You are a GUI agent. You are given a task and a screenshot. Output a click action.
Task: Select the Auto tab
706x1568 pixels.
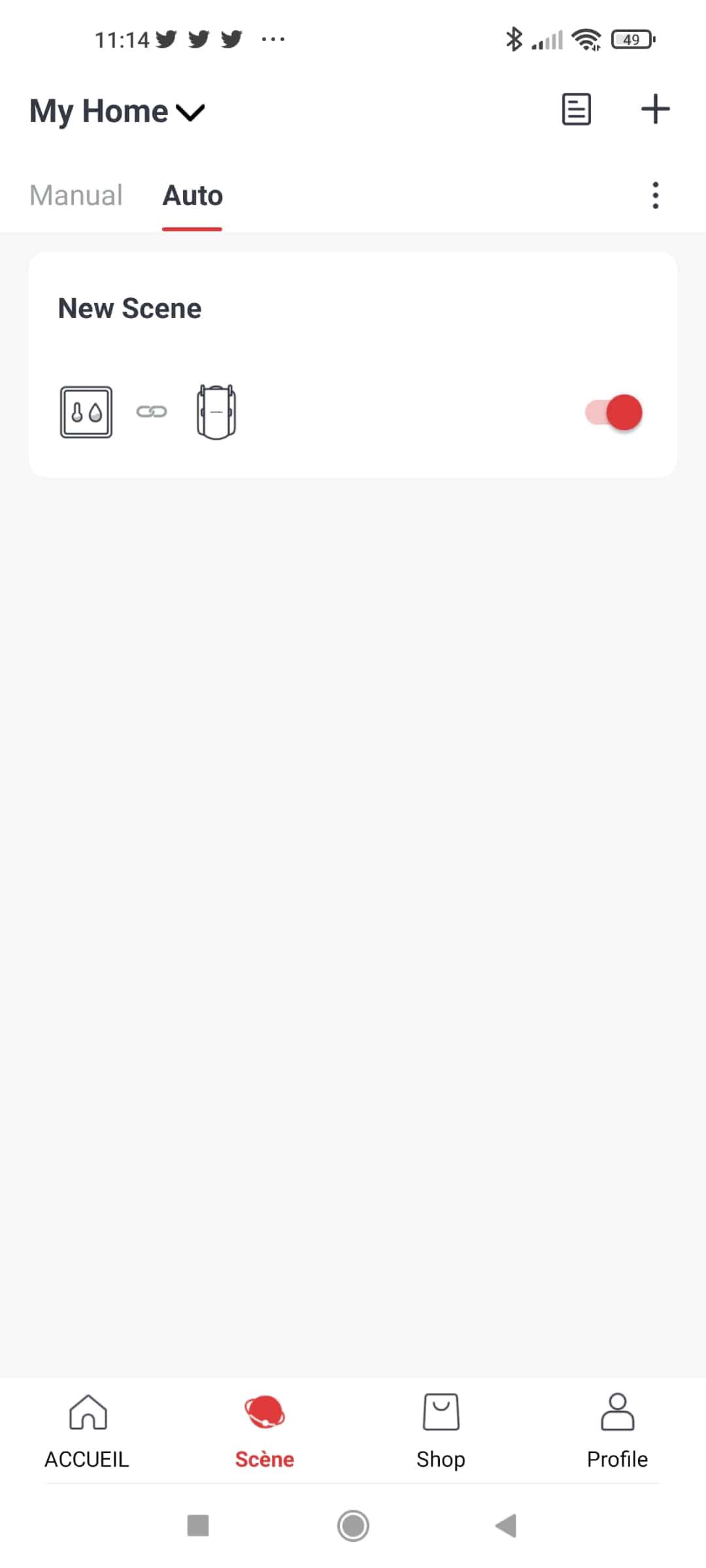point(192,195)
